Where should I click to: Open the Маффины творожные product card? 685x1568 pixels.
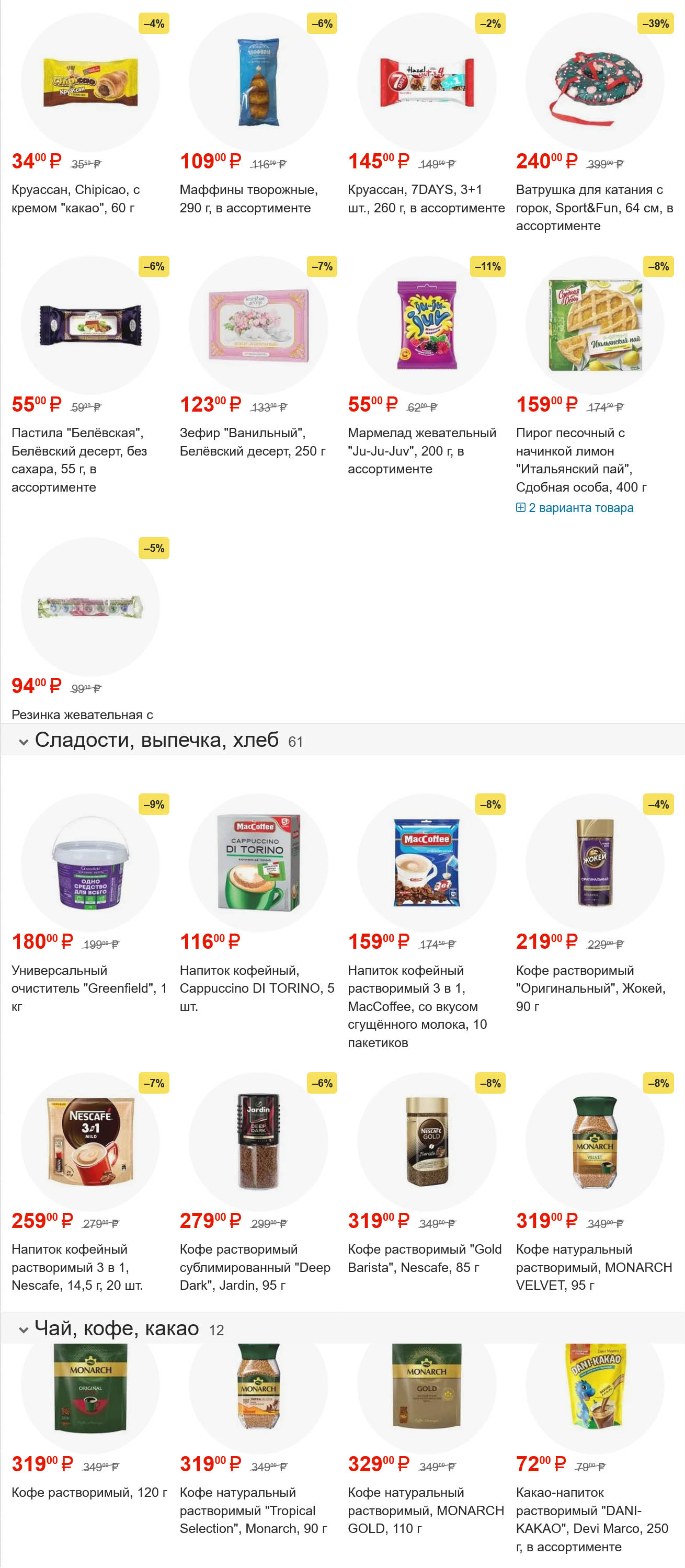(x=258, y=82)
